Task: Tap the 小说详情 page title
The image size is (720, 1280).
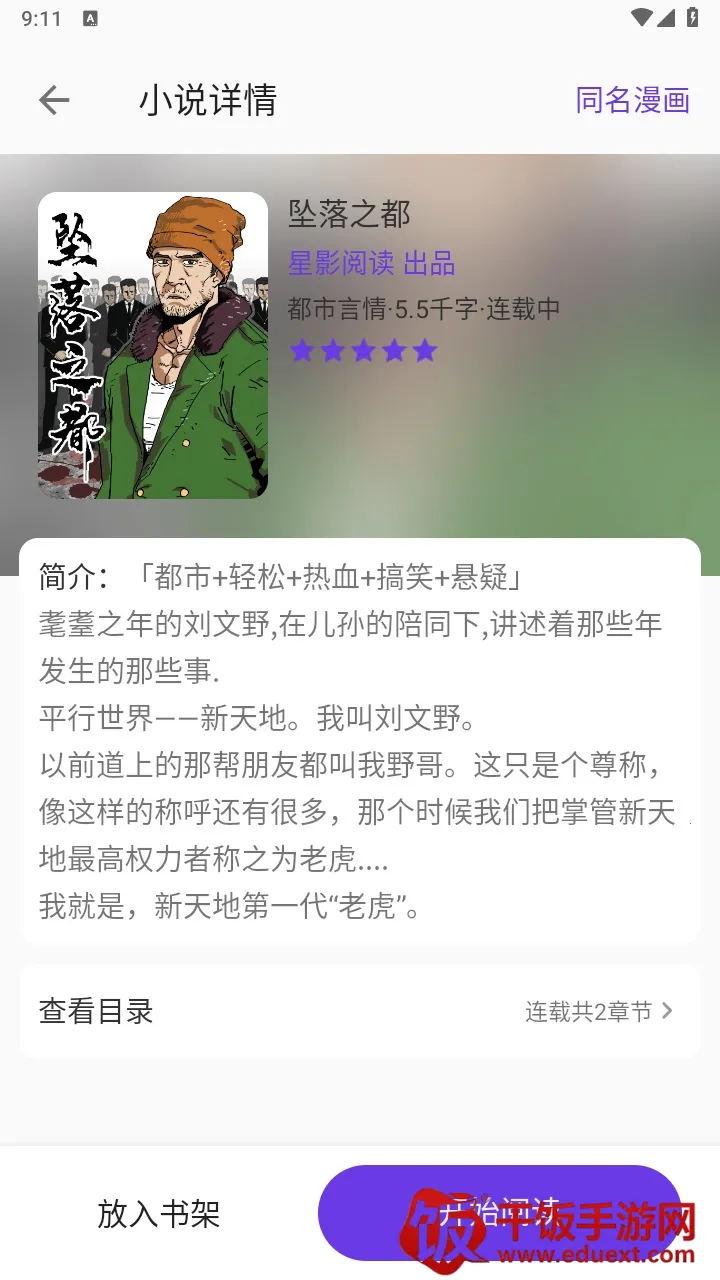Action: (x=208, y=100)
